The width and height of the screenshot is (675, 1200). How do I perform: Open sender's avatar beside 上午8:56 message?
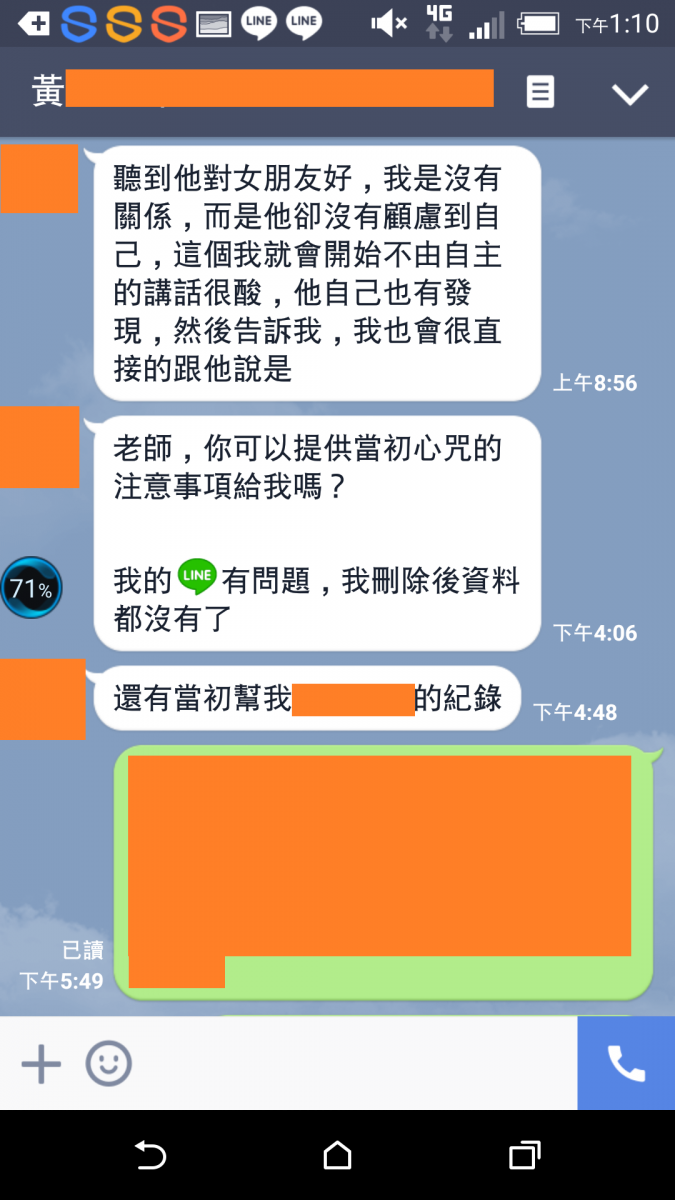(x=39, y=179)
